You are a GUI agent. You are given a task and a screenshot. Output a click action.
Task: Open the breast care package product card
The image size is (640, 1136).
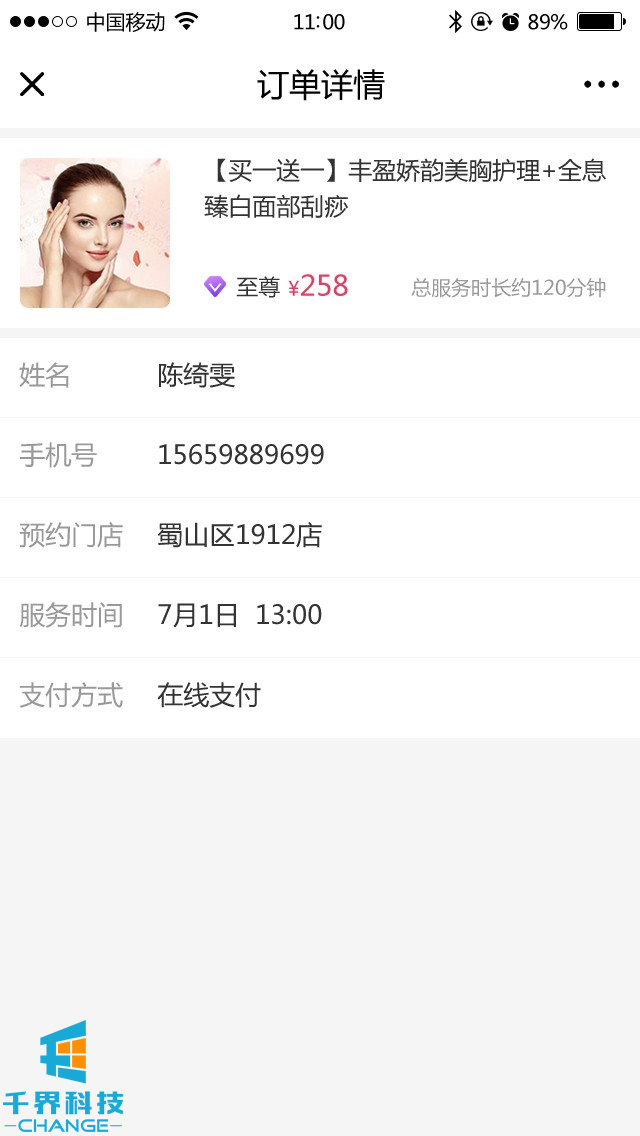(320, 232)
